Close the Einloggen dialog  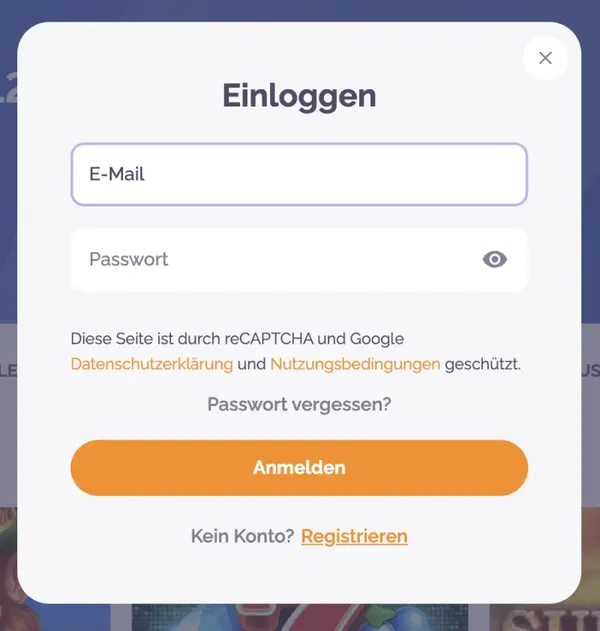[545, 58]
